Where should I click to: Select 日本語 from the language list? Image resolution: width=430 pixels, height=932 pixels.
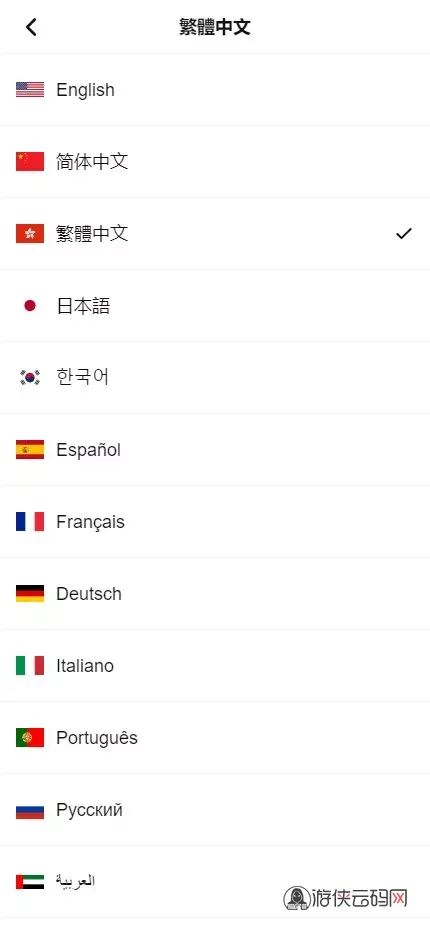click(x=215, y=306)
